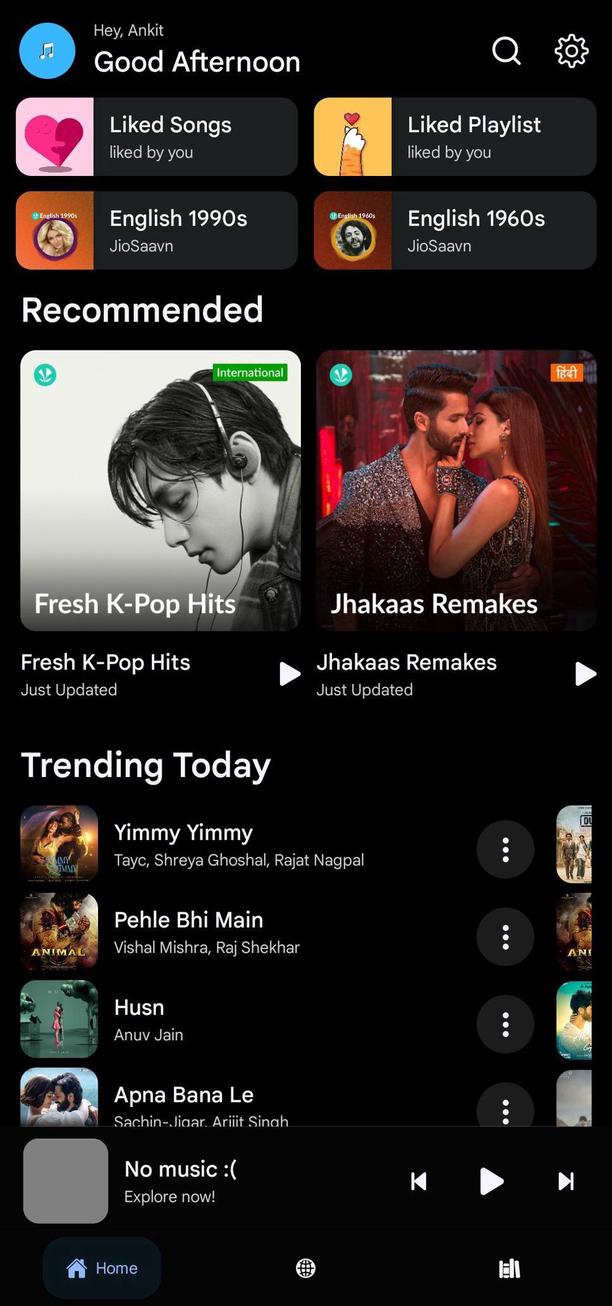Screen dimensions: 612x1306
Task: Open the song Yimmy Yimmy
Action: pos(240,844)
